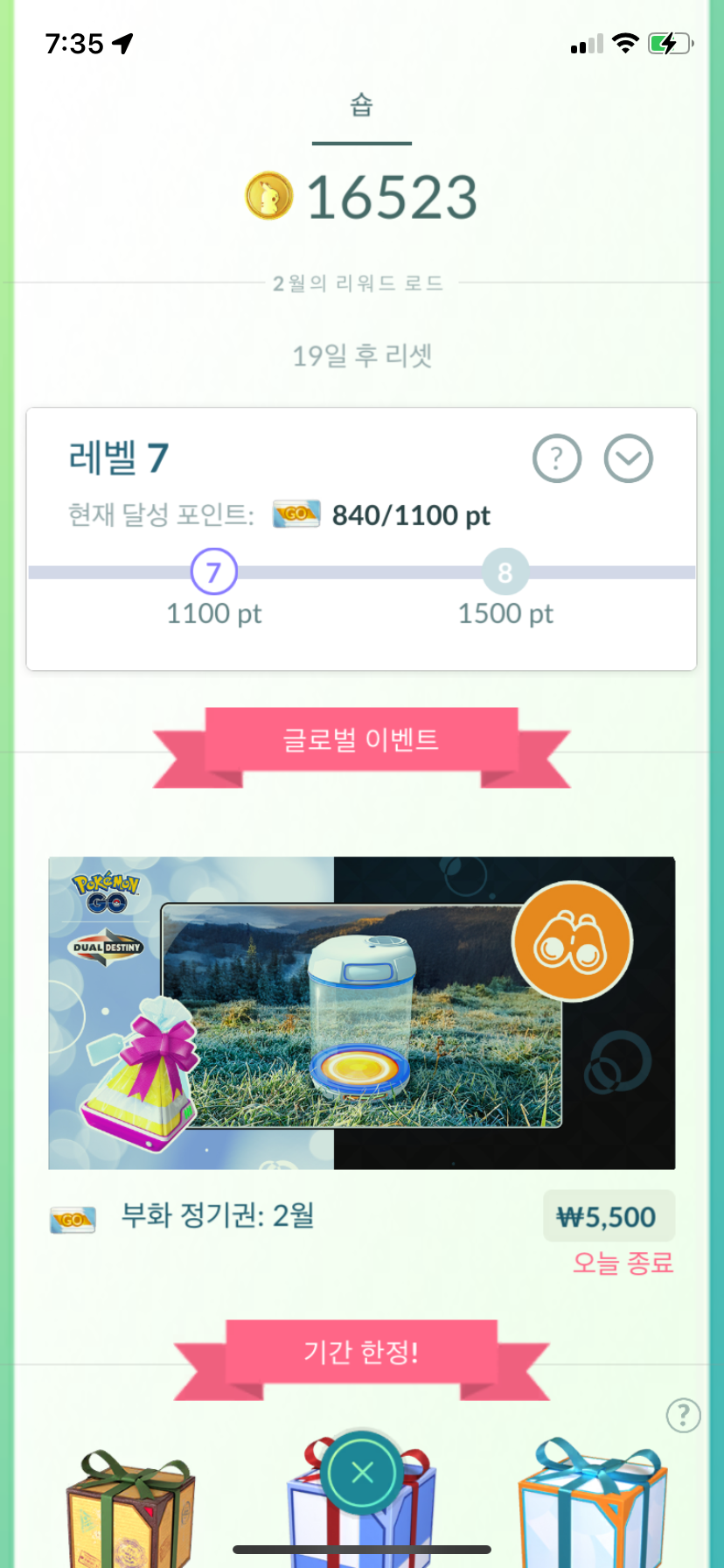Screen dimensions: 724x1568
Task: Buy the egg pass for ₩5,500
Action: [608, 1216]
